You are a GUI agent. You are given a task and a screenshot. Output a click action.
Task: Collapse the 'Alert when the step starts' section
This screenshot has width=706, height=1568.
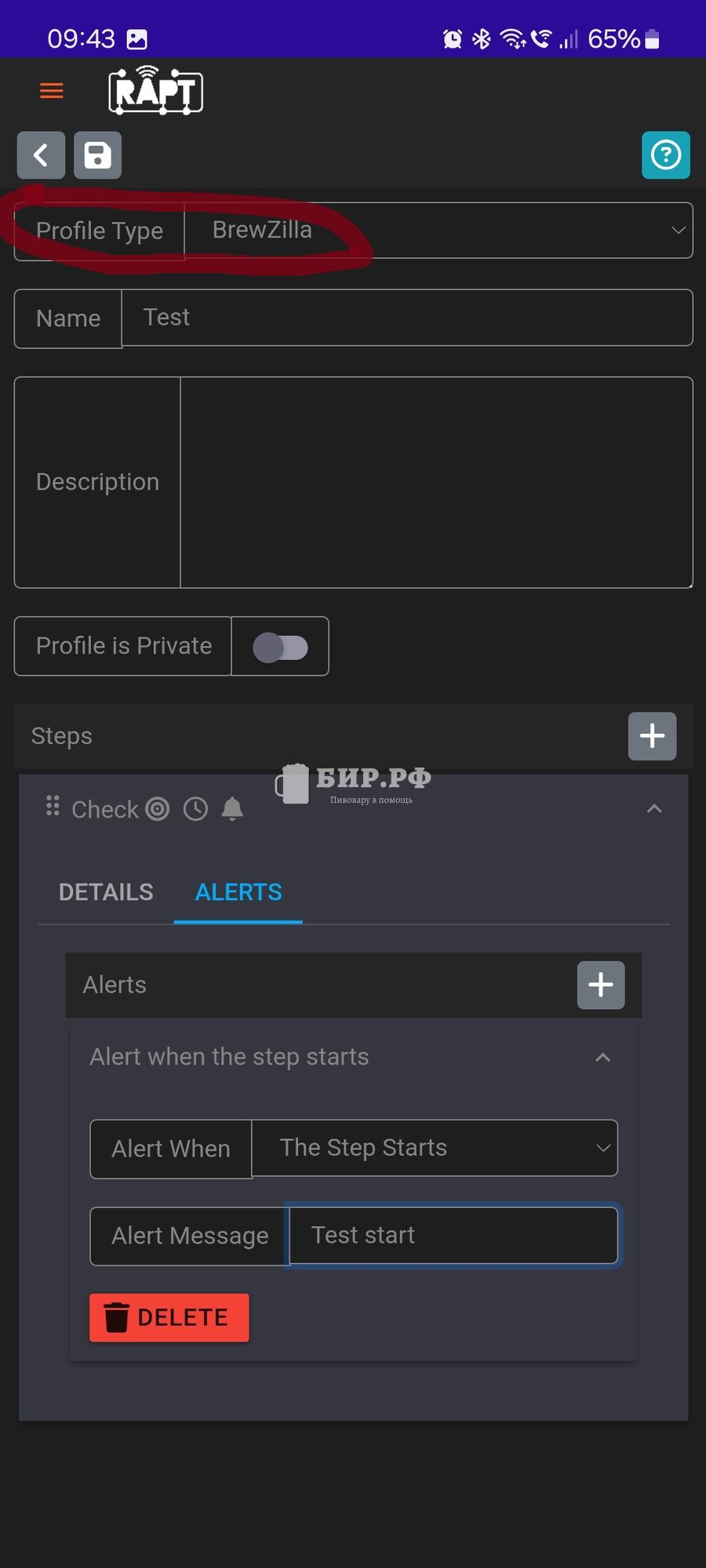pyautogui.click(x=602, y=1058)
